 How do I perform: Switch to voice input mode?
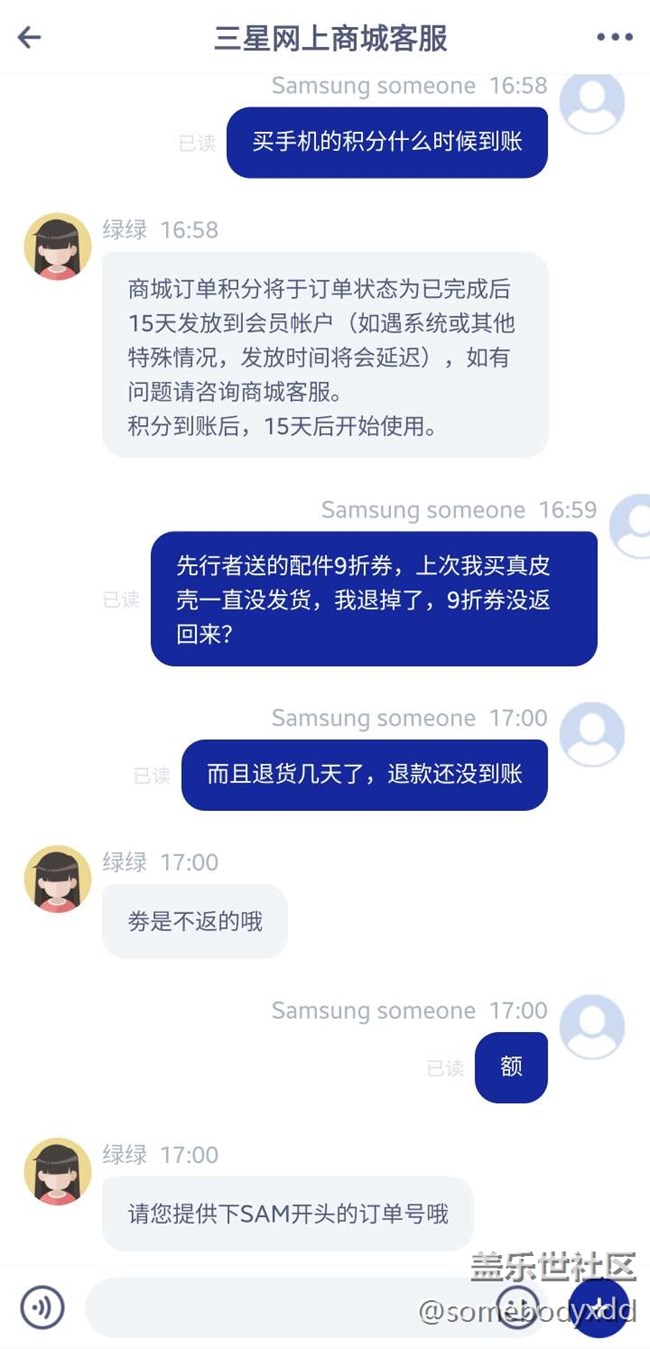42,1307
